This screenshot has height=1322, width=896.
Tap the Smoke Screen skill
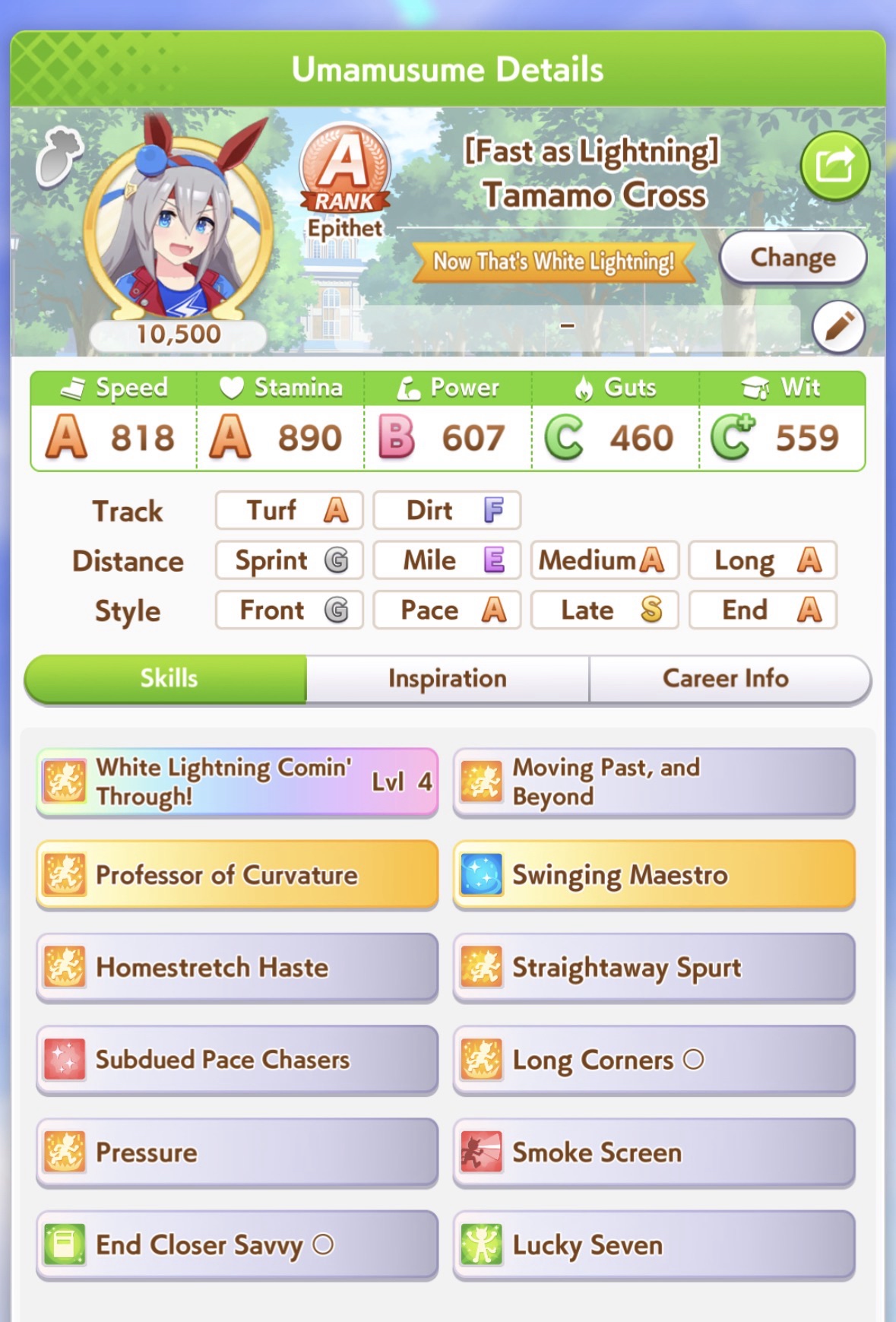coord(654,1152)
